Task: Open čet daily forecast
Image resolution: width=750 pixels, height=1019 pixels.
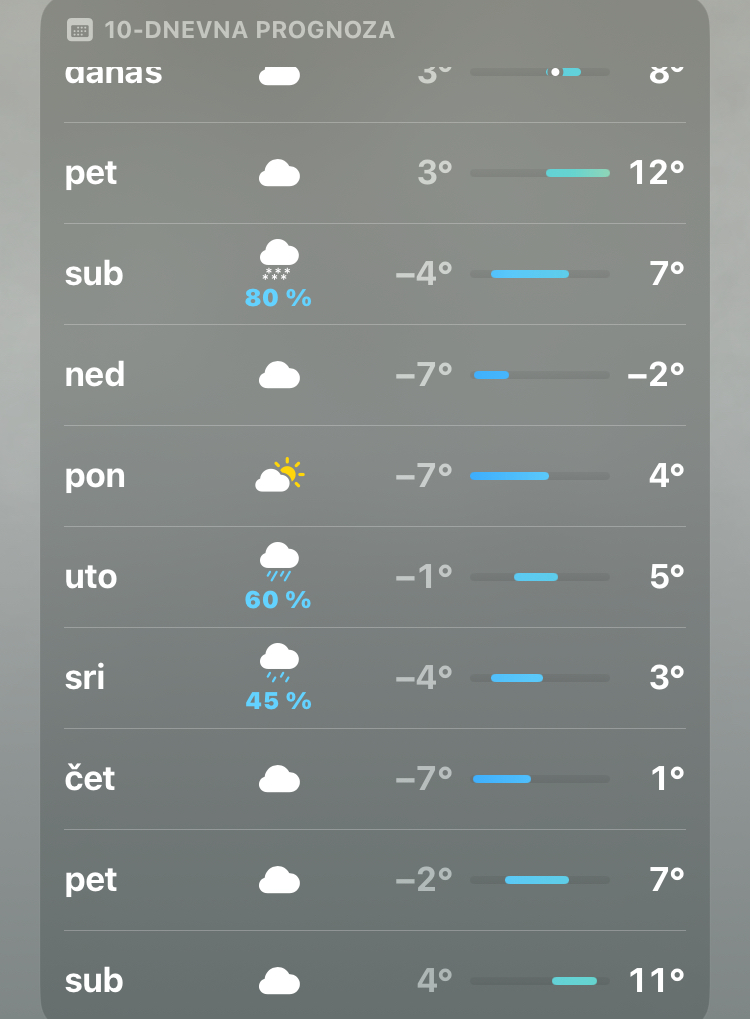Action: [375, 779]
